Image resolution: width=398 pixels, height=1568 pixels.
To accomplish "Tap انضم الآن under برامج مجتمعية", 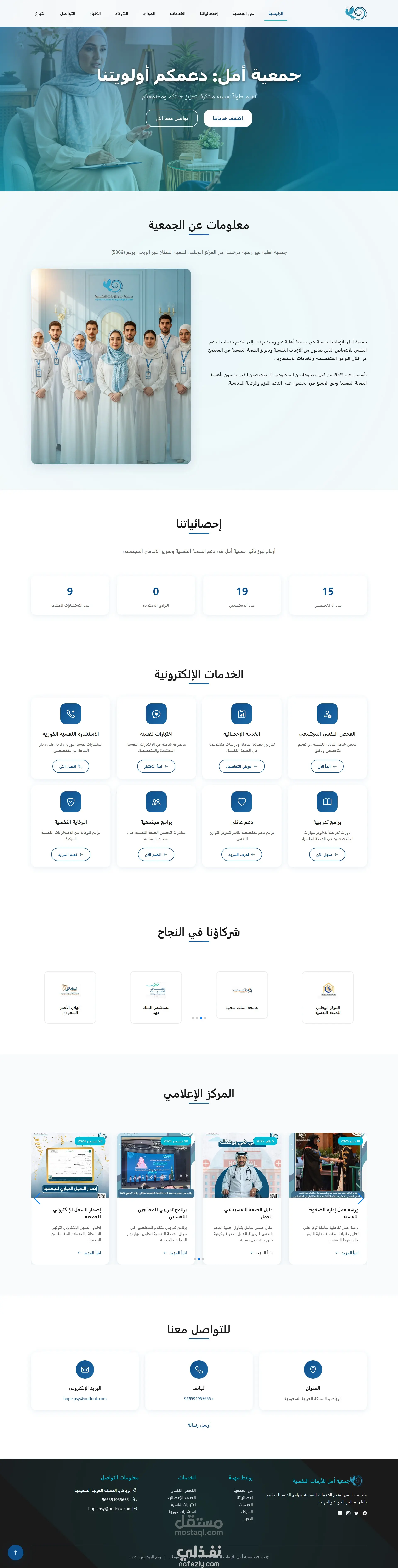I will [156, 855].
